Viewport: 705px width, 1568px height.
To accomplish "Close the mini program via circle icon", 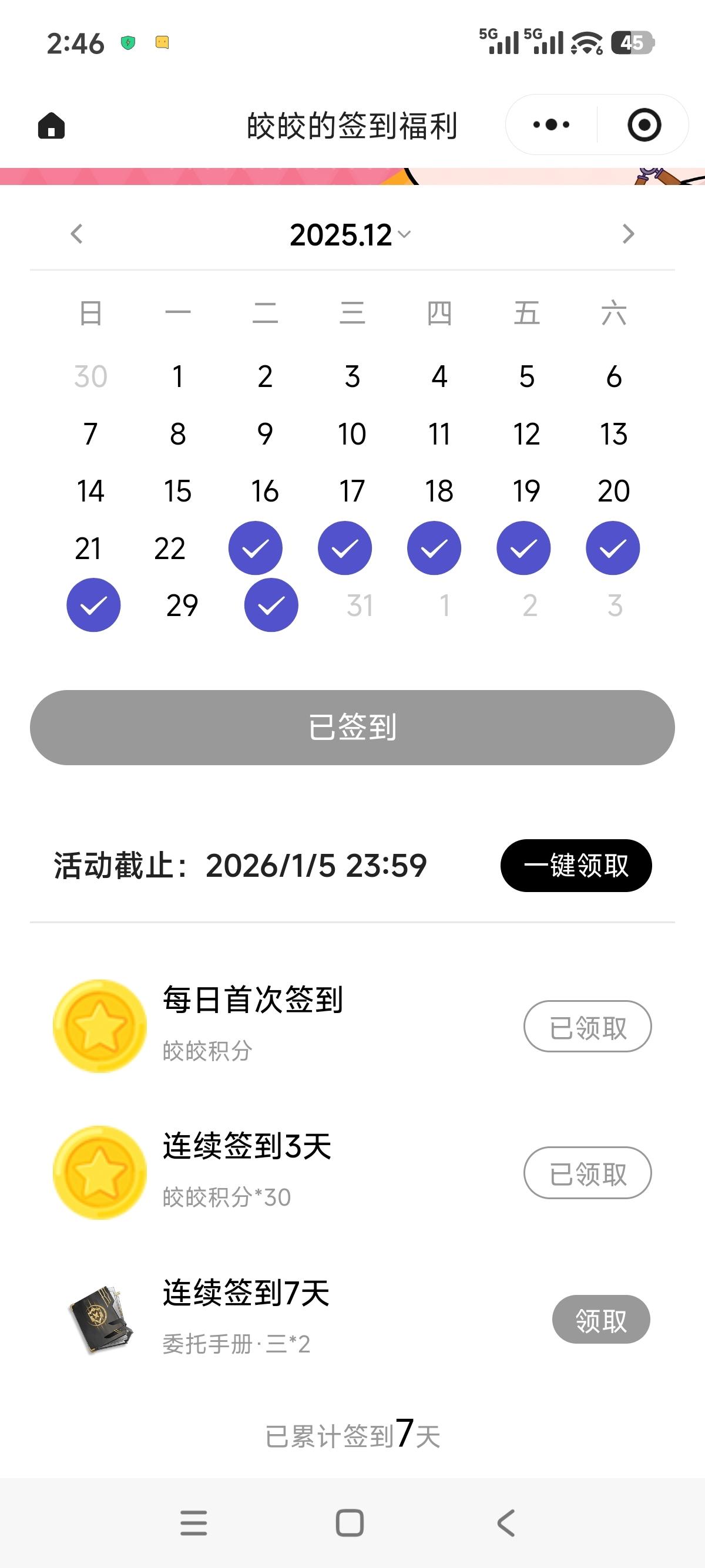I will click(x=643, y=126).
